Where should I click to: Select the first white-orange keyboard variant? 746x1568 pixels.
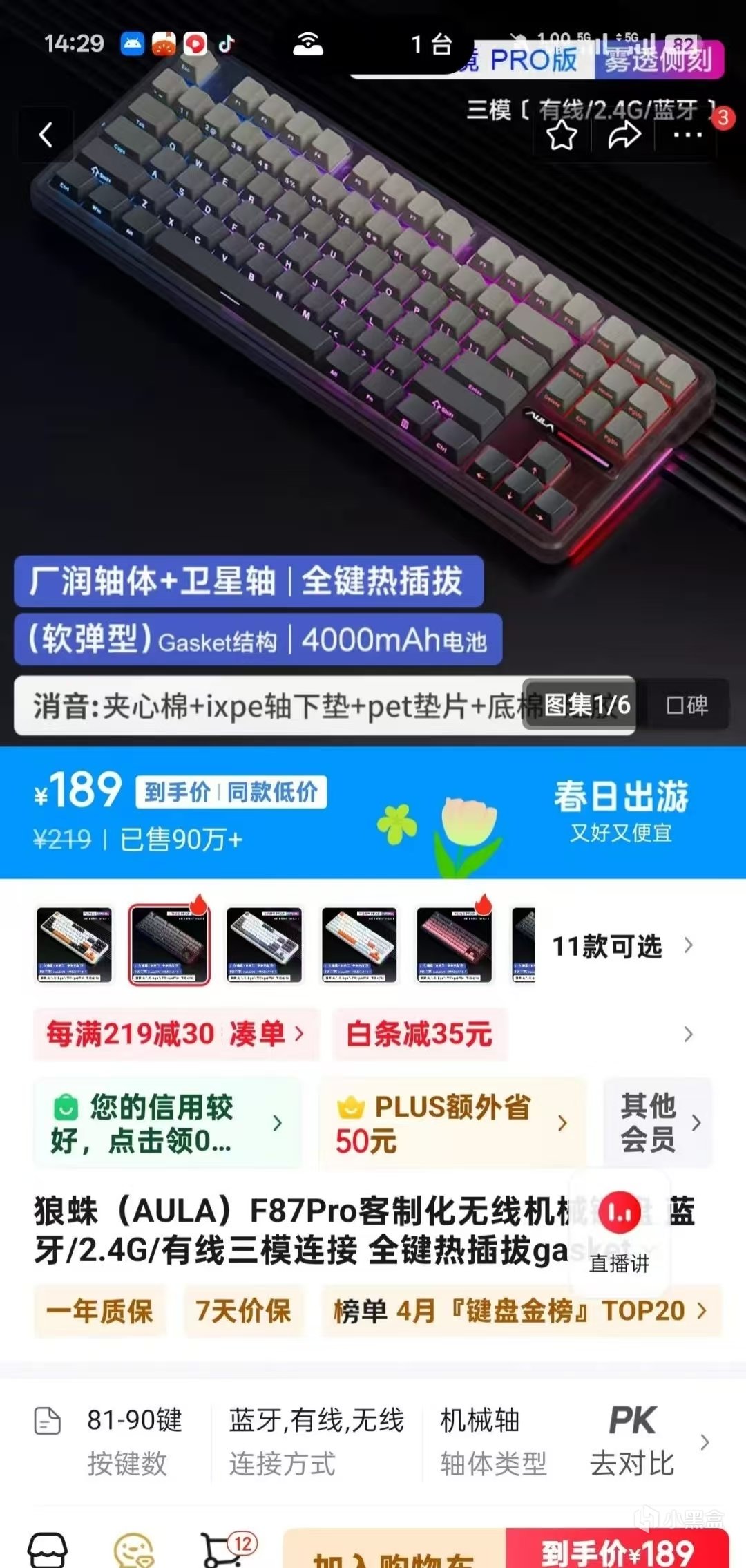[75, 945]
